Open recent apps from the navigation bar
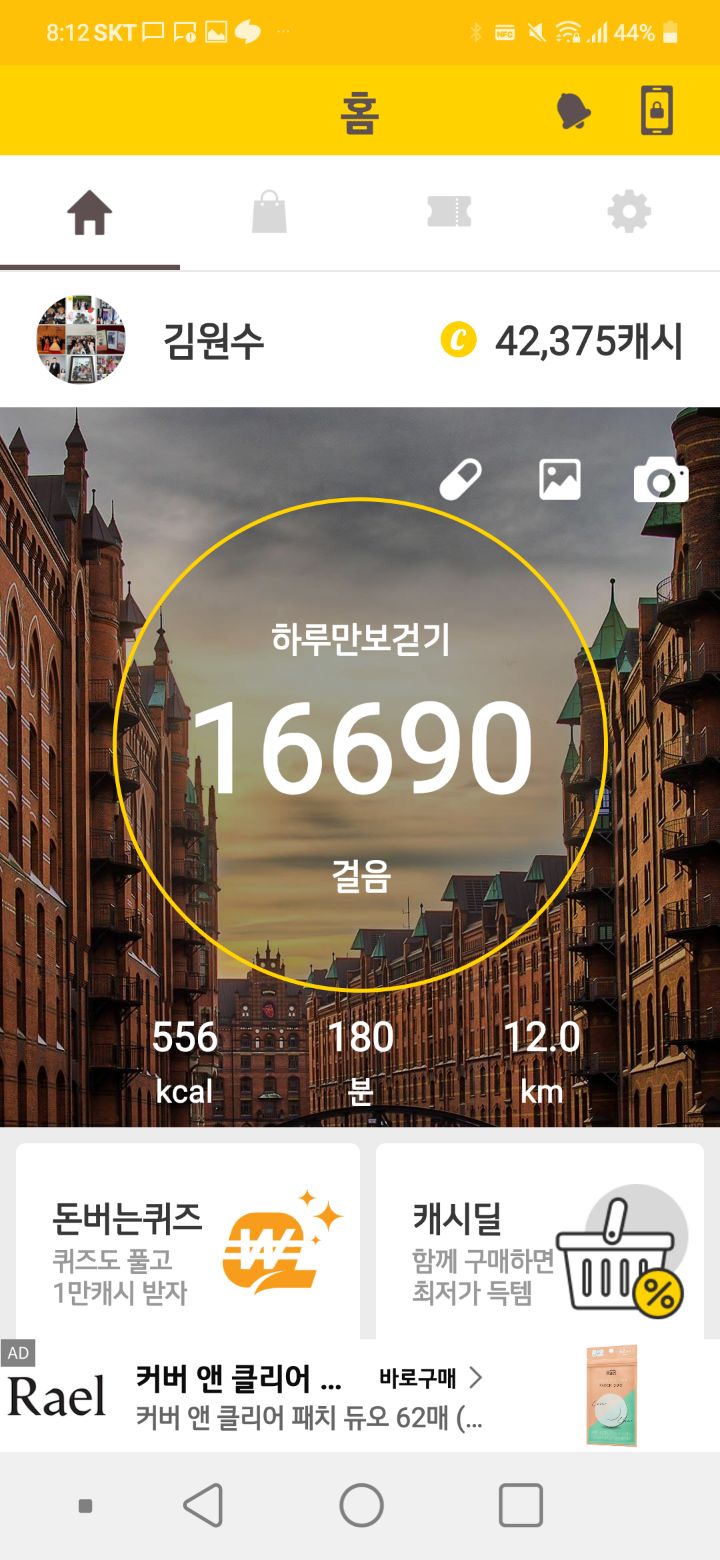The height and width of the screenshot is (1560, 720). tap(520, 1504)
